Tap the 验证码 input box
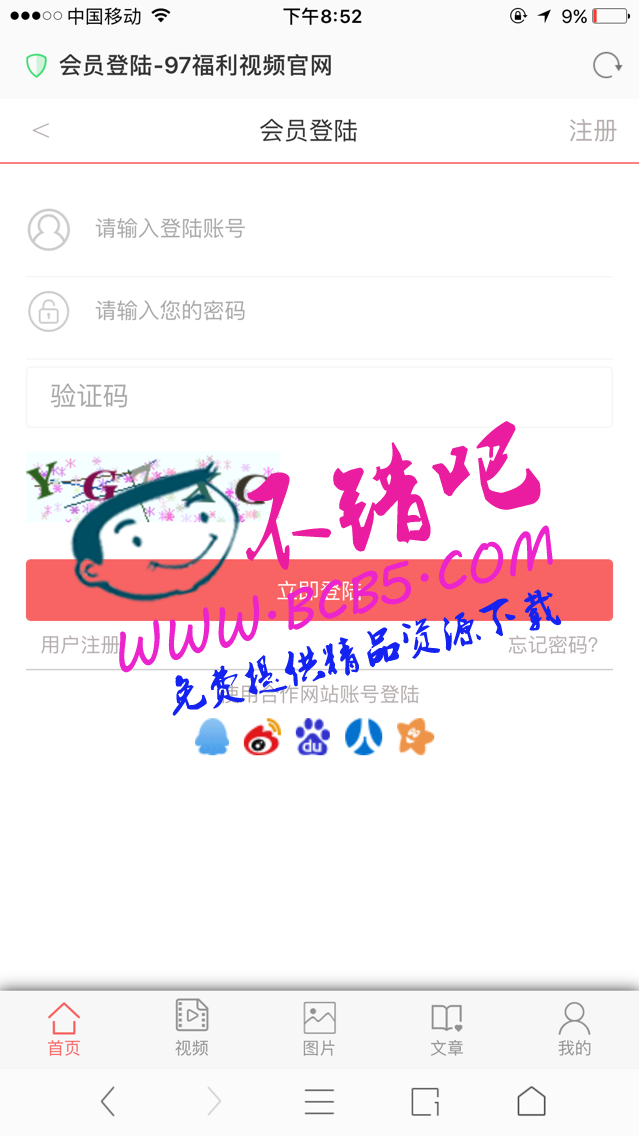639x1136 pixels. coord(318,397)
